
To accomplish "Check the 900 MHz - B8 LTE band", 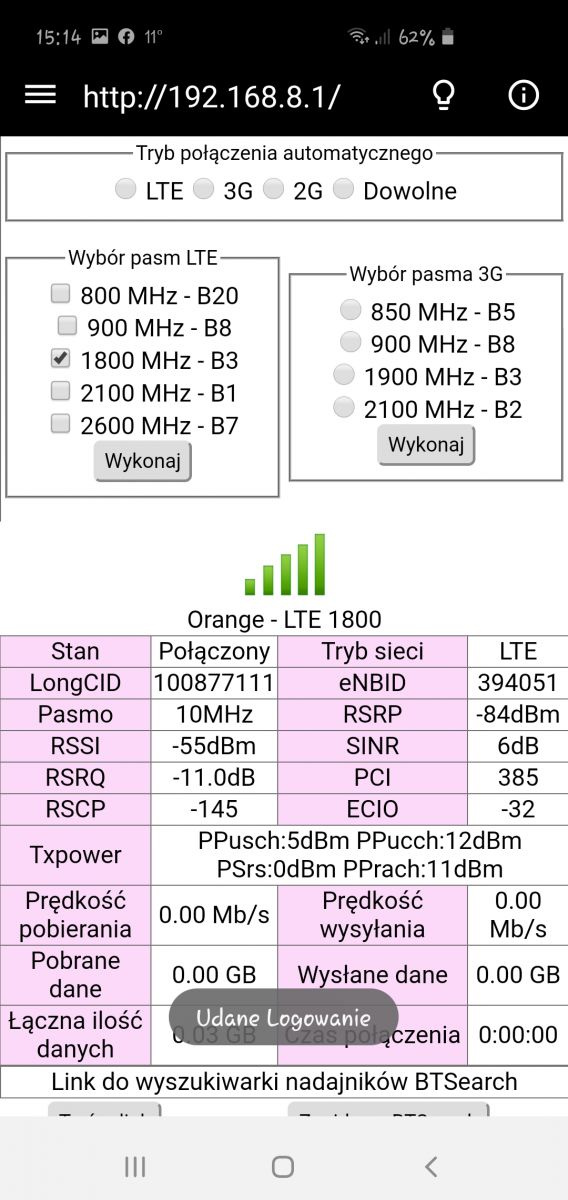I will coord(67,325).
